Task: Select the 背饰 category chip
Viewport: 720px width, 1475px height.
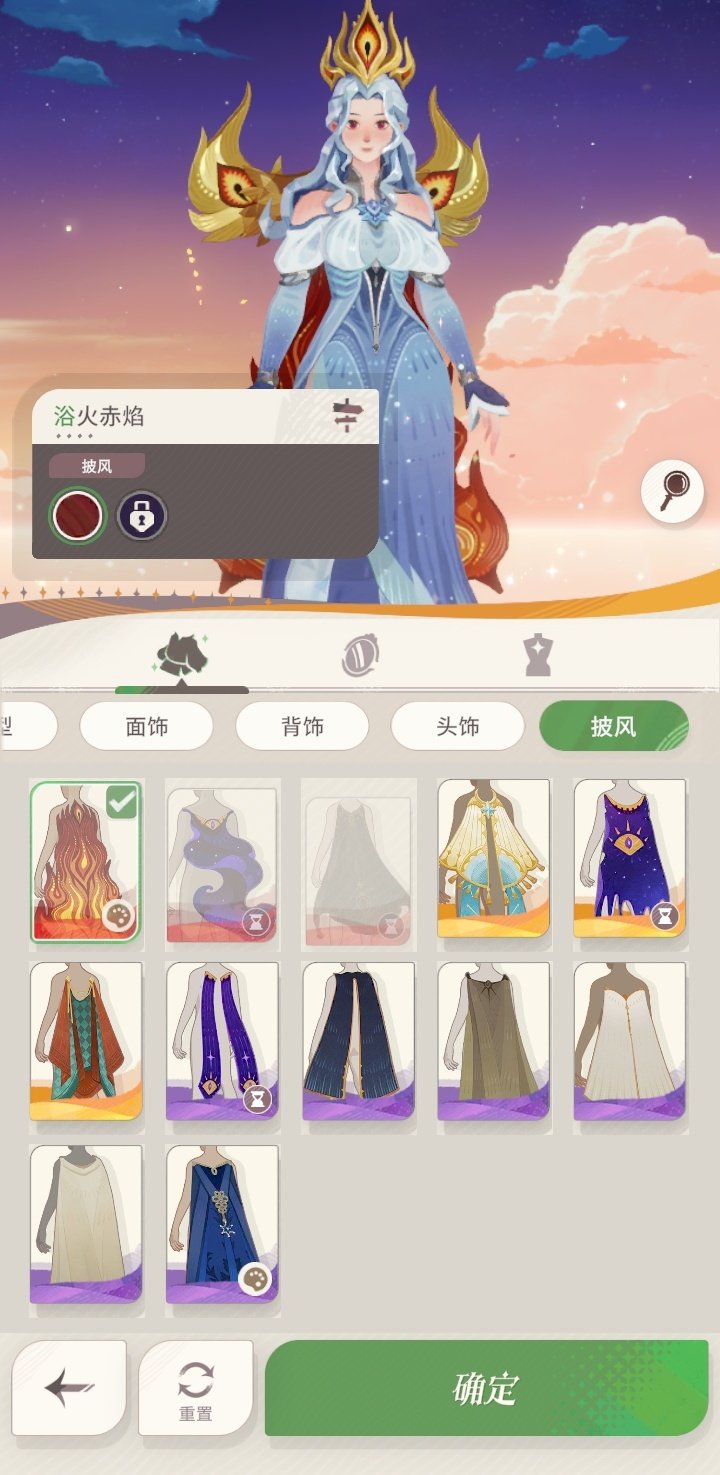Action: (302, 726)
